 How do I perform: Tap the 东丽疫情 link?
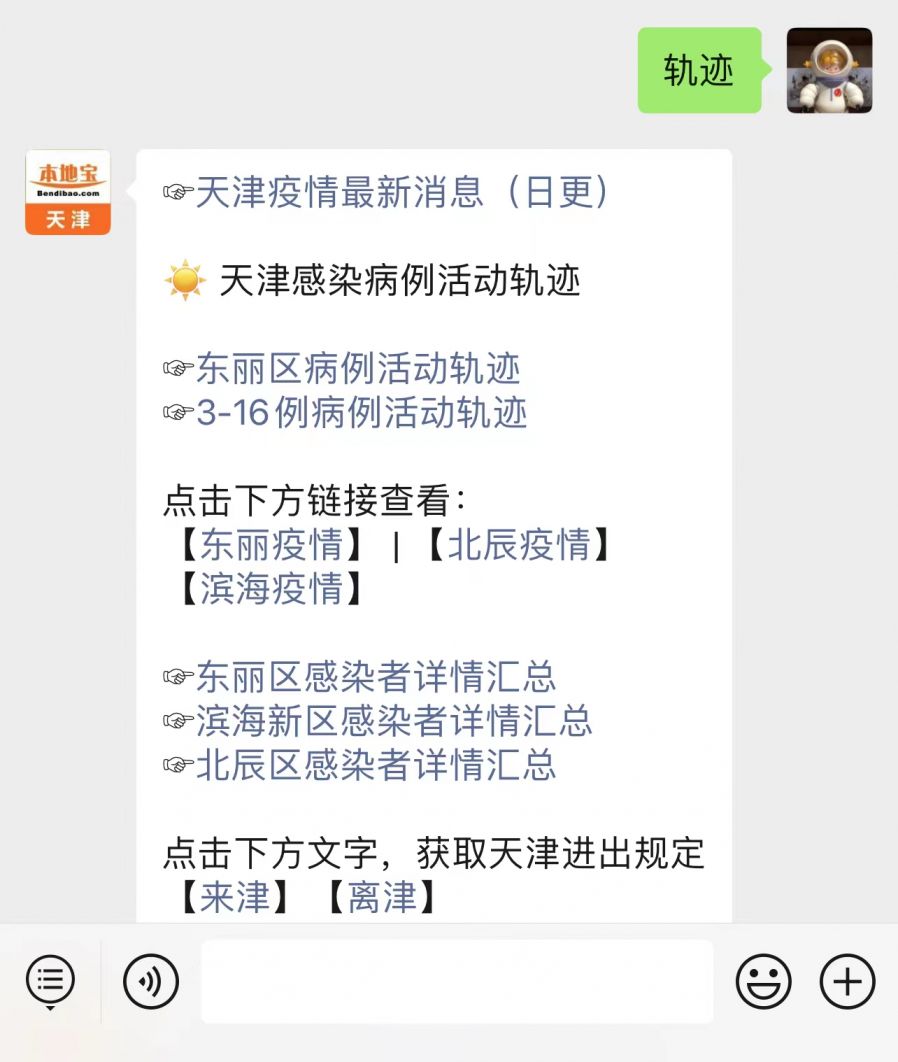click(271, 545)
